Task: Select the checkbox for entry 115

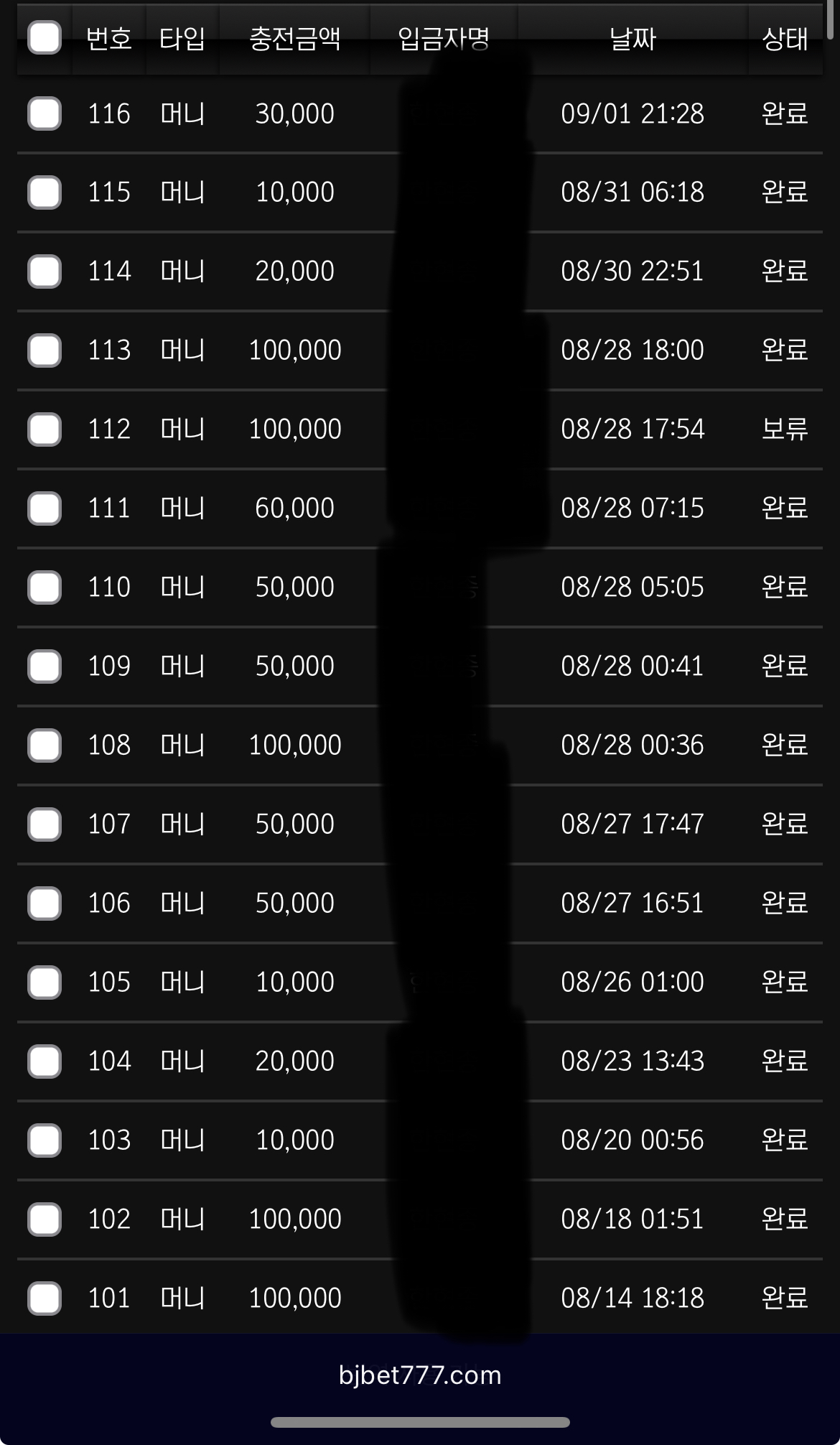Action: pos(45,192)
